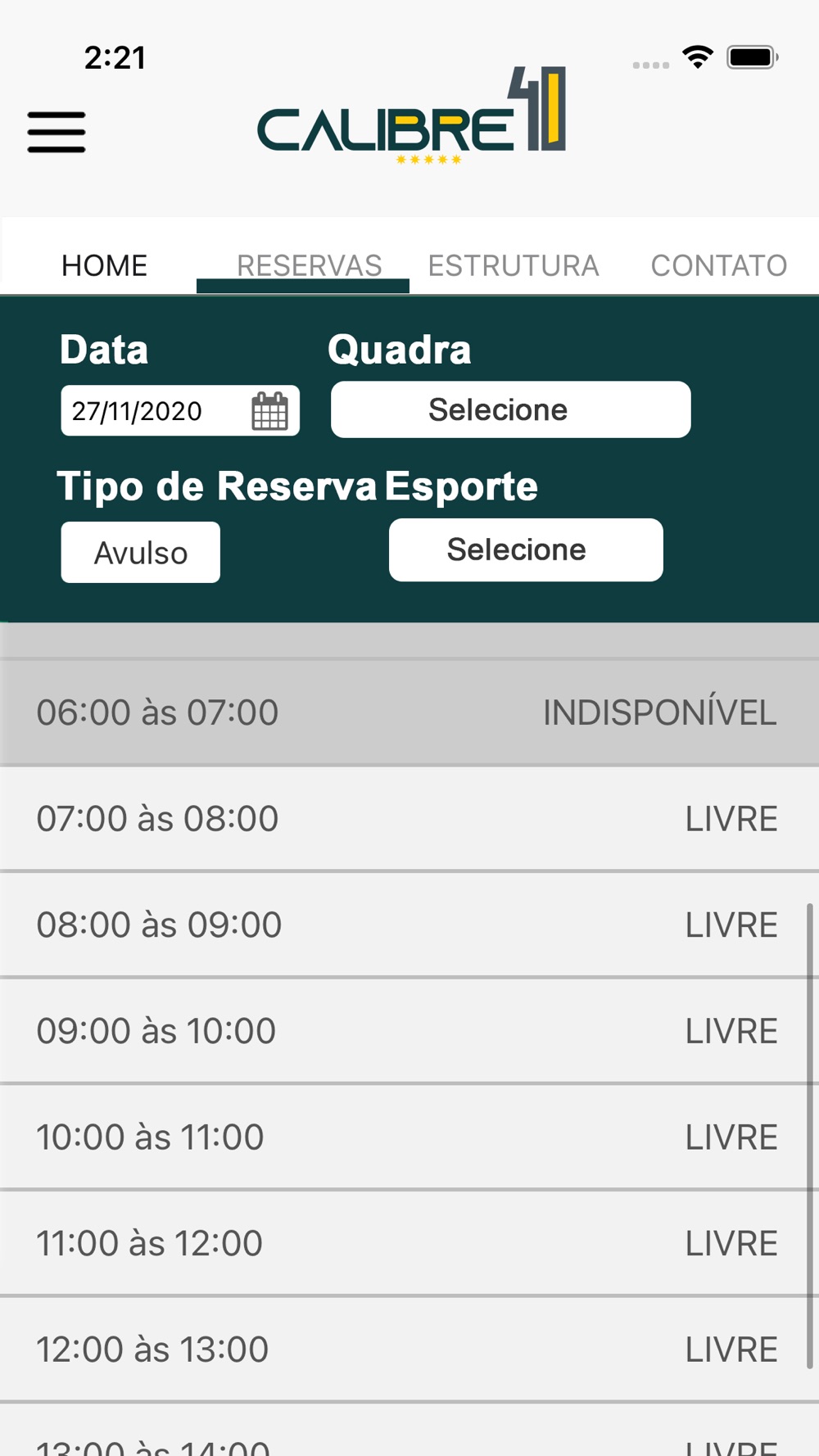Open the calendar picker icon
Image resolution: width=819 pixels, height=1456 pixels.
tap(269, 410)
